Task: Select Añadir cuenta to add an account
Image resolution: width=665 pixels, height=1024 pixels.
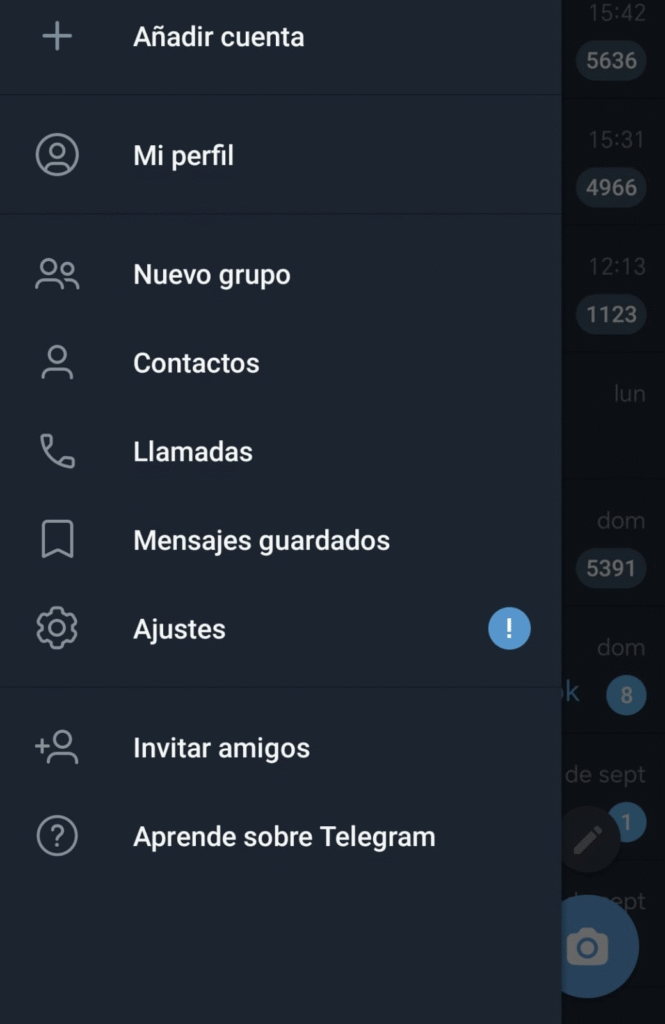Action: pyautogui.click(x=218, y=38)
